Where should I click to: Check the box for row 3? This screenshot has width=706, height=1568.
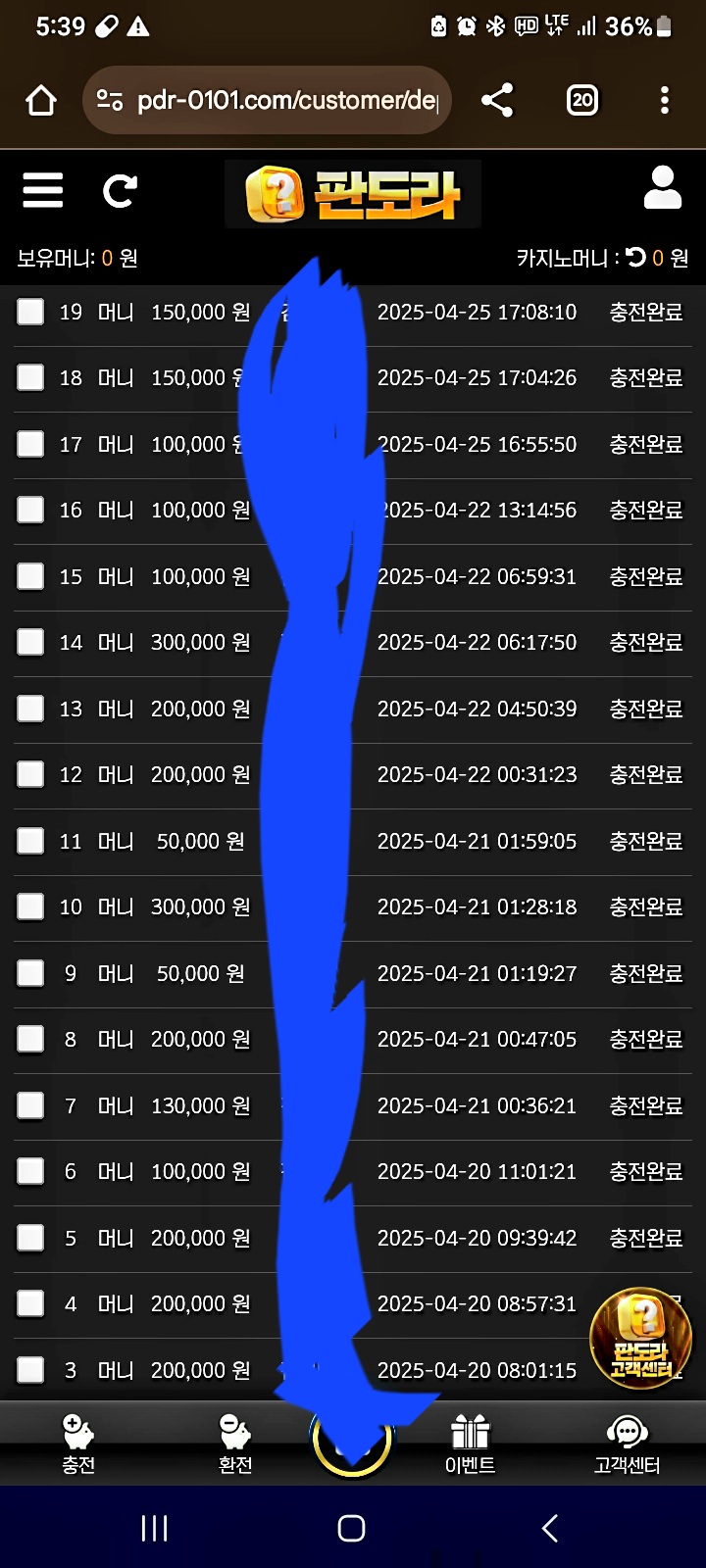[30, 1370]
